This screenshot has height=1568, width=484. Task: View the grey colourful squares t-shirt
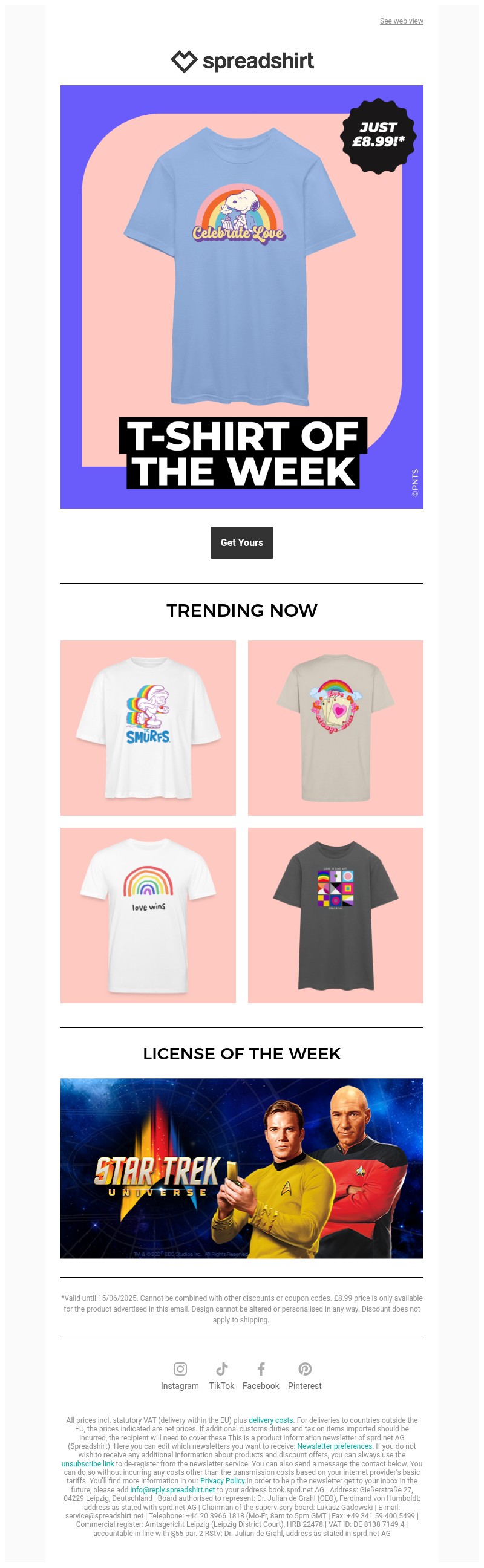[x=335, y=915]
